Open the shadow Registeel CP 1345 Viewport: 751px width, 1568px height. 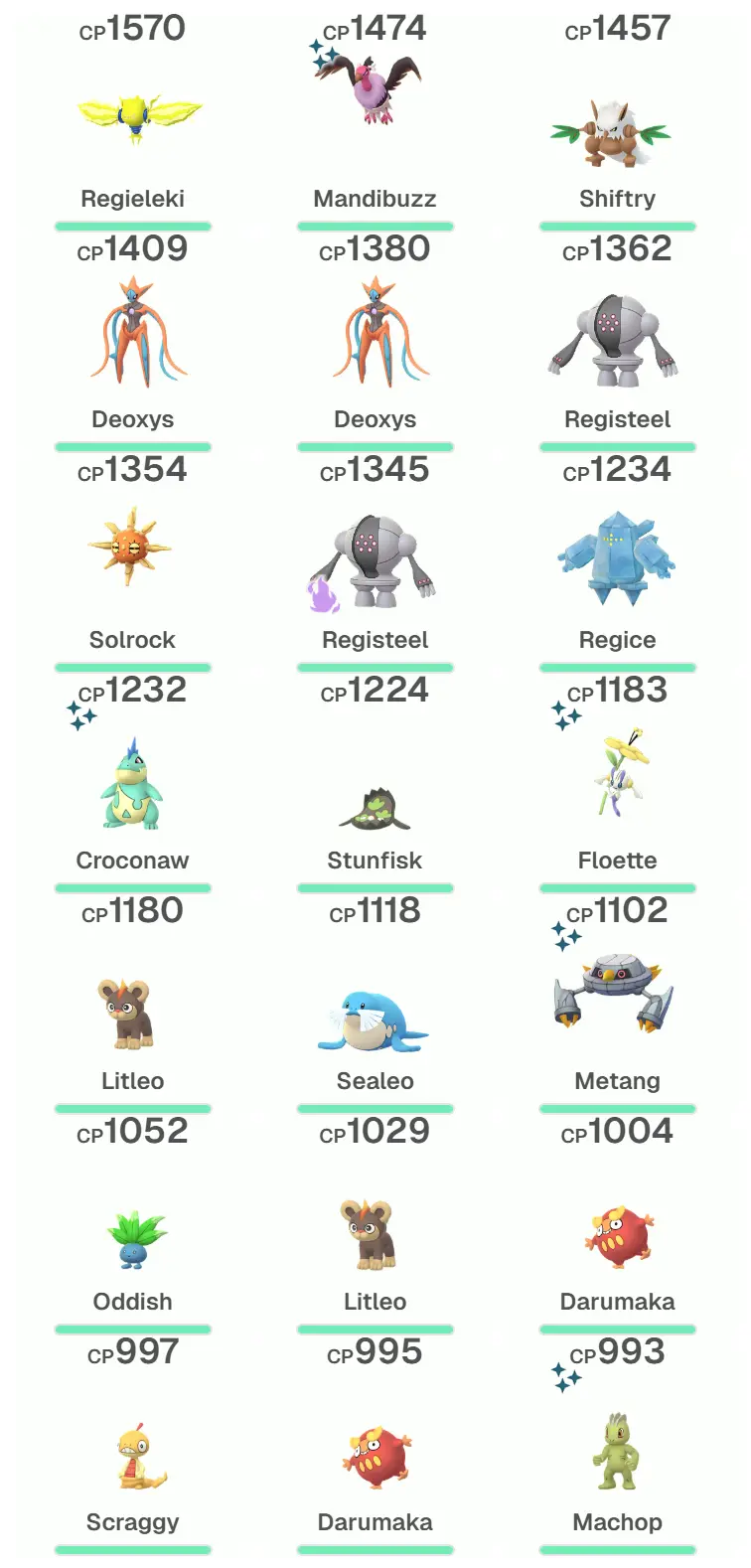(x=375, y=562)
